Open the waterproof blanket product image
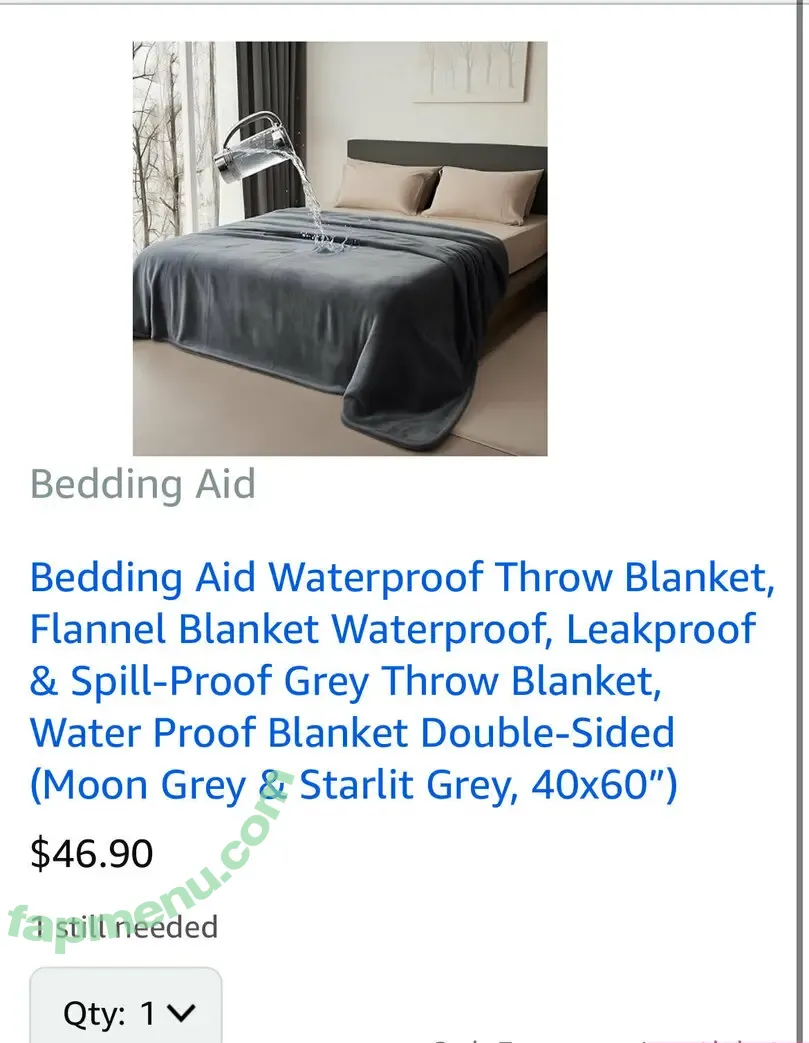Image resolution: width=809 pixels, height=1043 pixels. (x=340, y=248)
